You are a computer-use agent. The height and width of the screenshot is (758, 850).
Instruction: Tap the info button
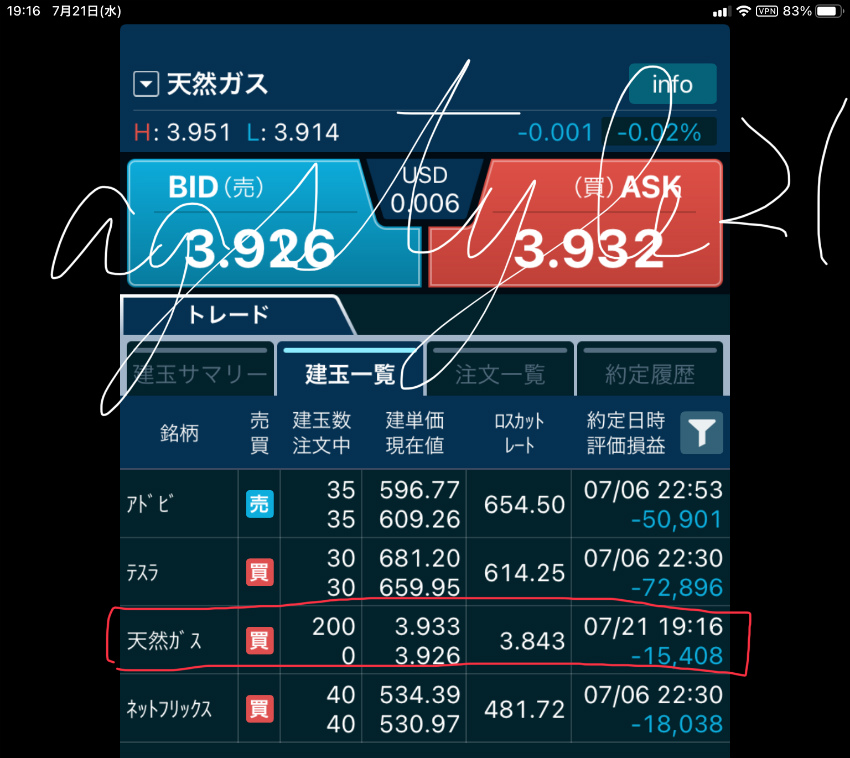click(x=672, y=84)
